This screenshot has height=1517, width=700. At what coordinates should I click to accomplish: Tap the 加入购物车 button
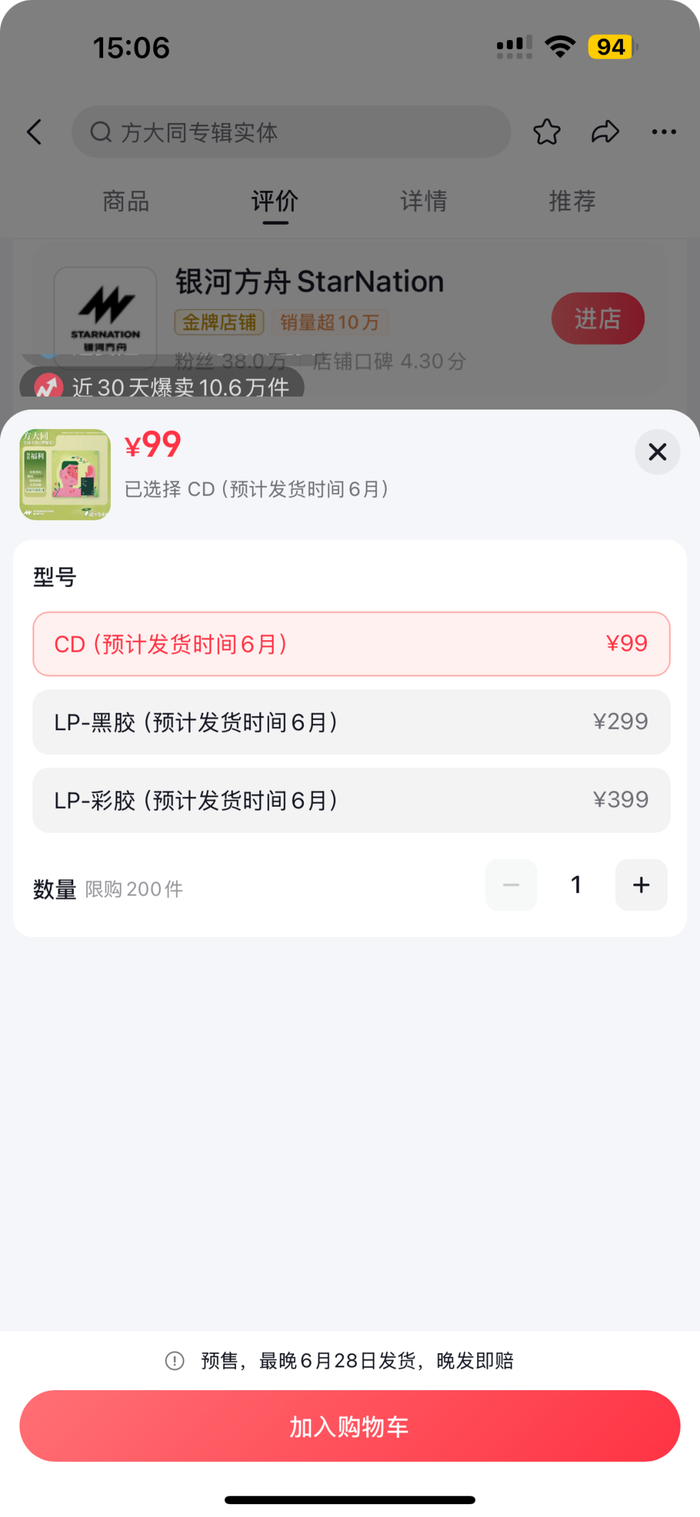tap(350, 1426)
